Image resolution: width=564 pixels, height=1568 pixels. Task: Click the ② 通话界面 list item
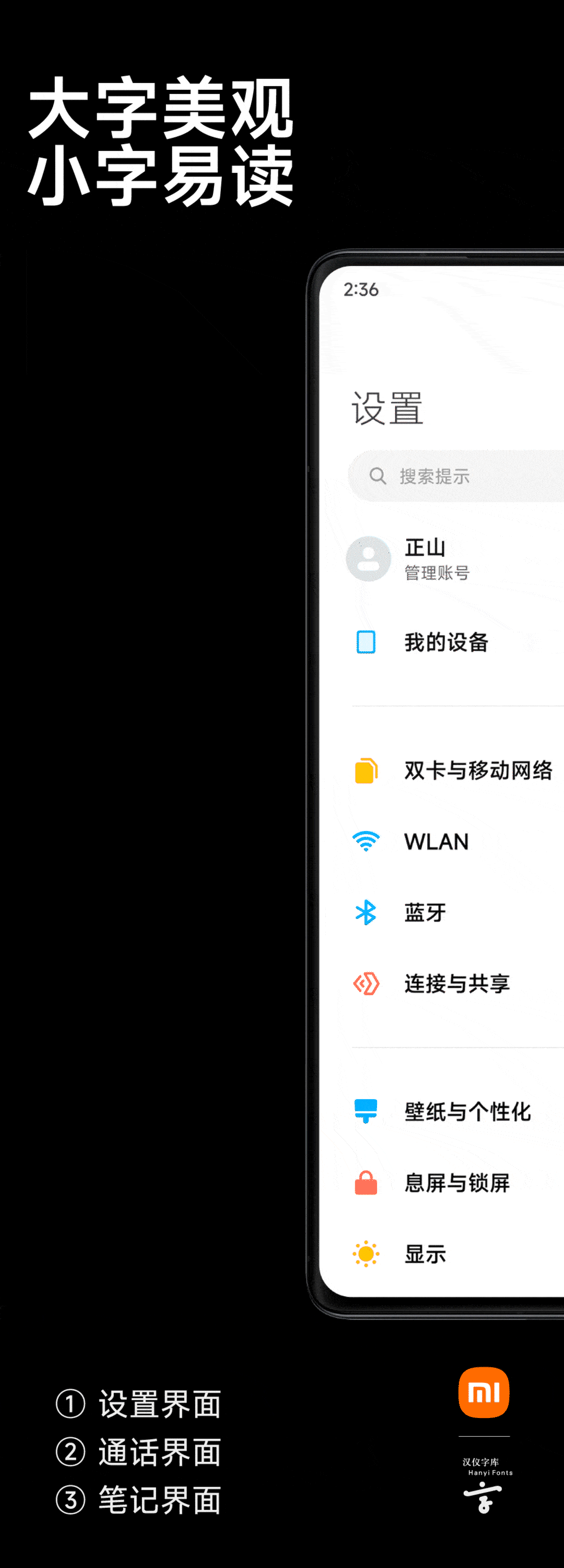pos(140,1453)
